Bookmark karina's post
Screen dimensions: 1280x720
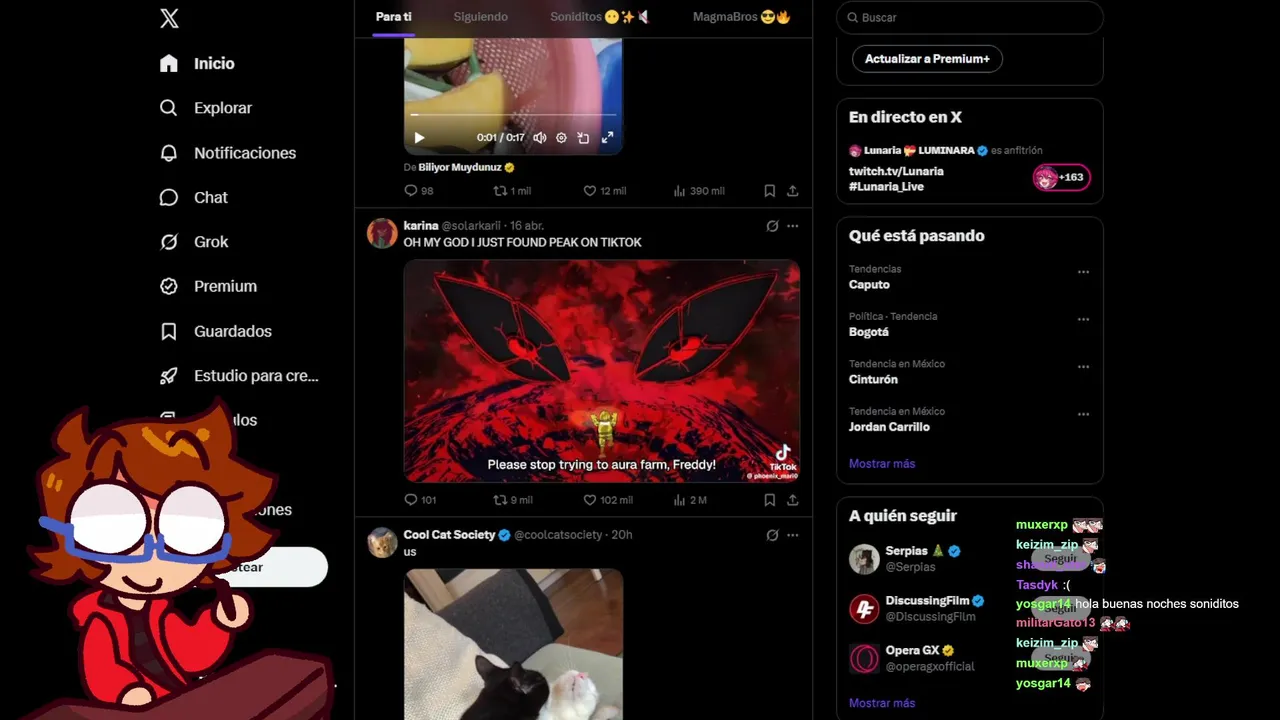coord(770,500)
